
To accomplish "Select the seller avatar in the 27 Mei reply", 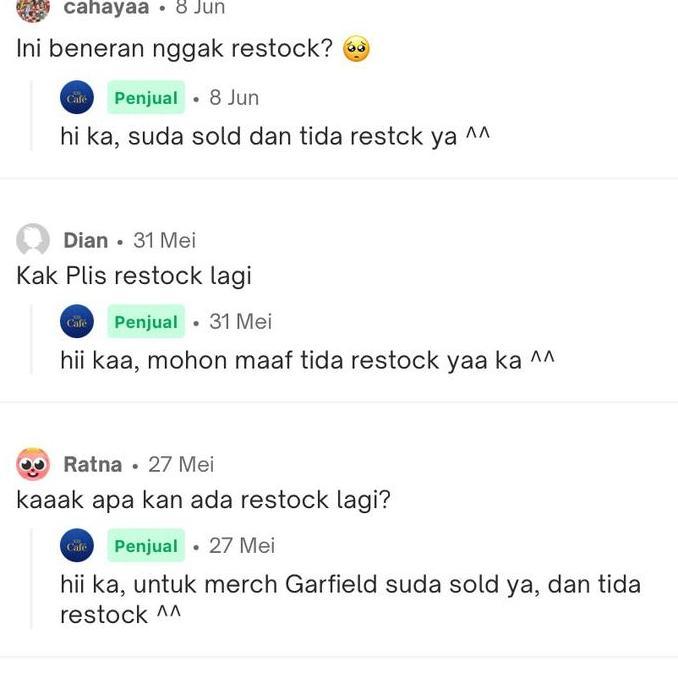I will (77, 546).
